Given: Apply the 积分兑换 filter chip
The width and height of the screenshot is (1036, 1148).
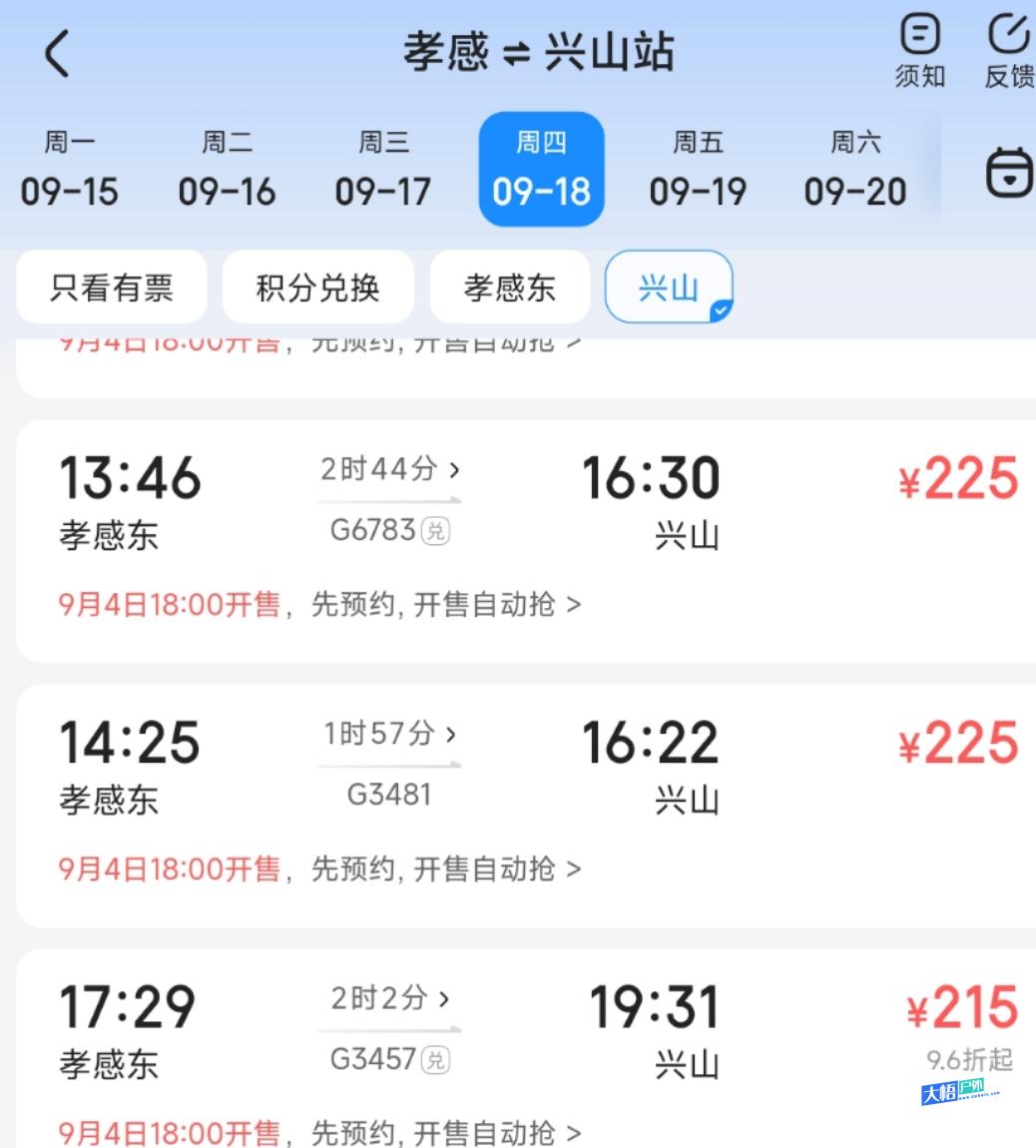Looking at the screenshot, I should pyautogui.click(x=317, y=287).
